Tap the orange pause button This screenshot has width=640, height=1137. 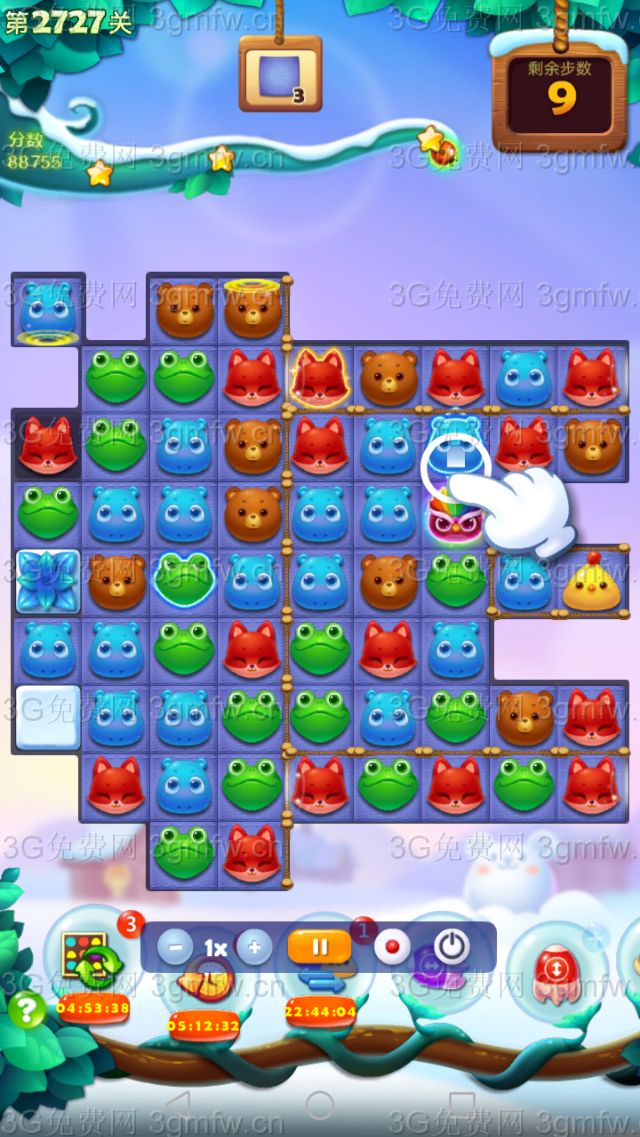click(320, 946)
